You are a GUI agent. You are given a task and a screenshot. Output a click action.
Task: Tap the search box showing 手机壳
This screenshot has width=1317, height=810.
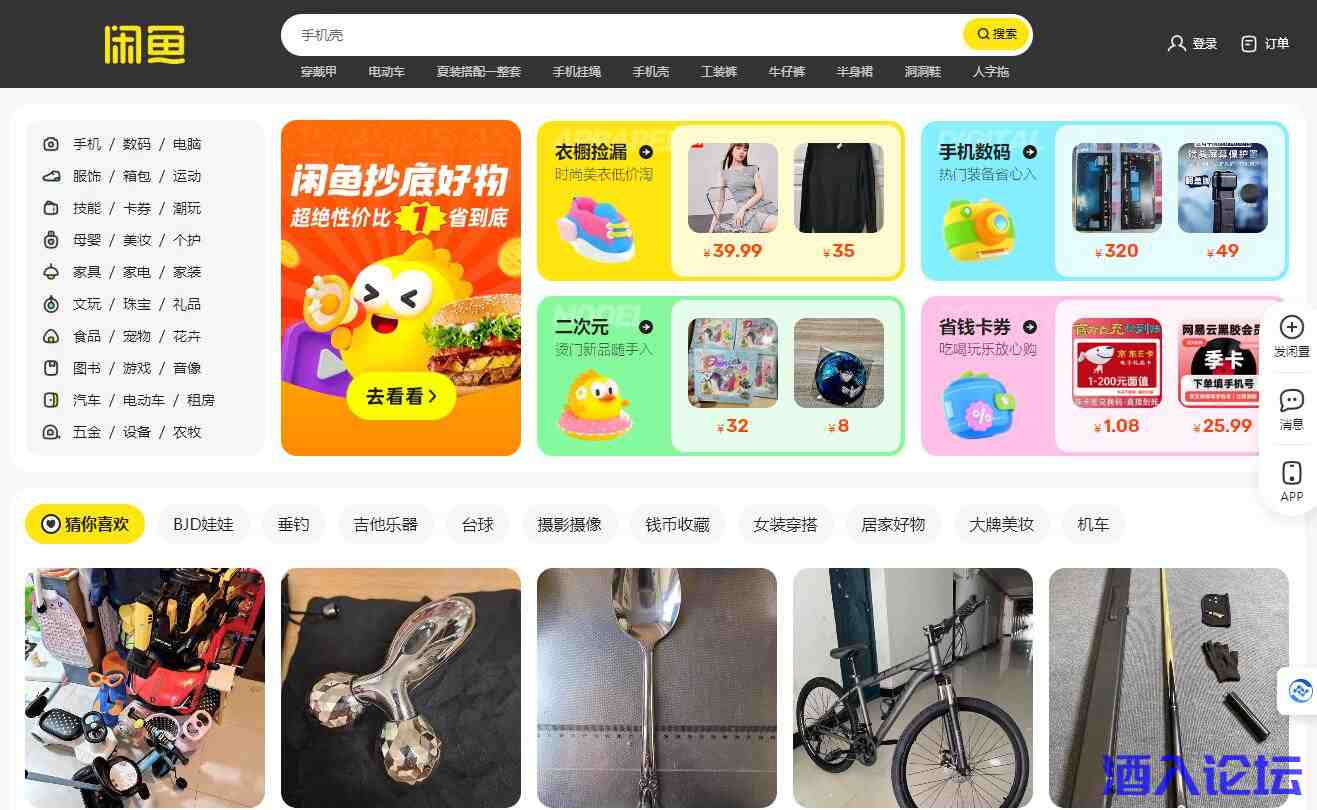click(x=620, y=35)
